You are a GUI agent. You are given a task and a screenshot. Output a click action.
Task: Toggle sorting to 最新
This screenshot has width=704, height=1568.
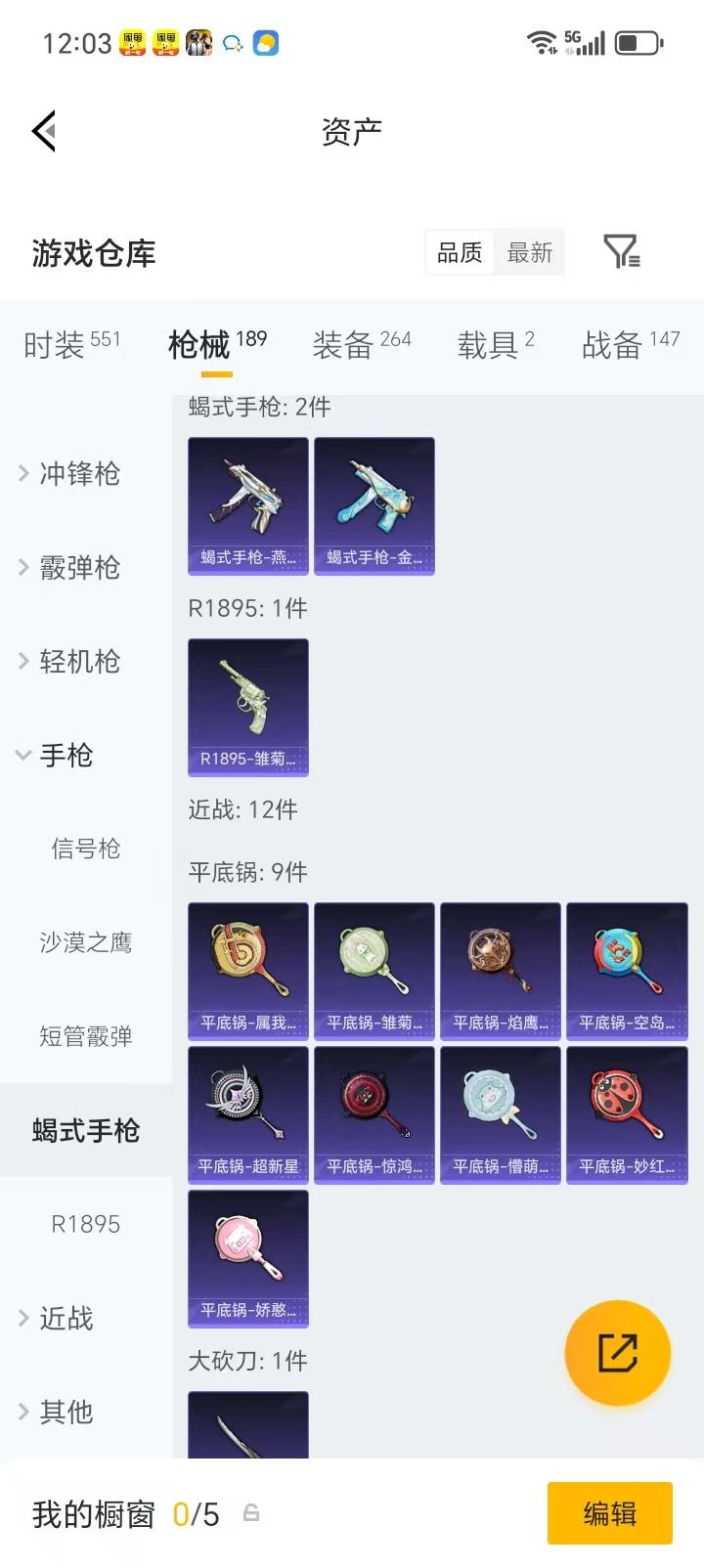coord(529,252)
